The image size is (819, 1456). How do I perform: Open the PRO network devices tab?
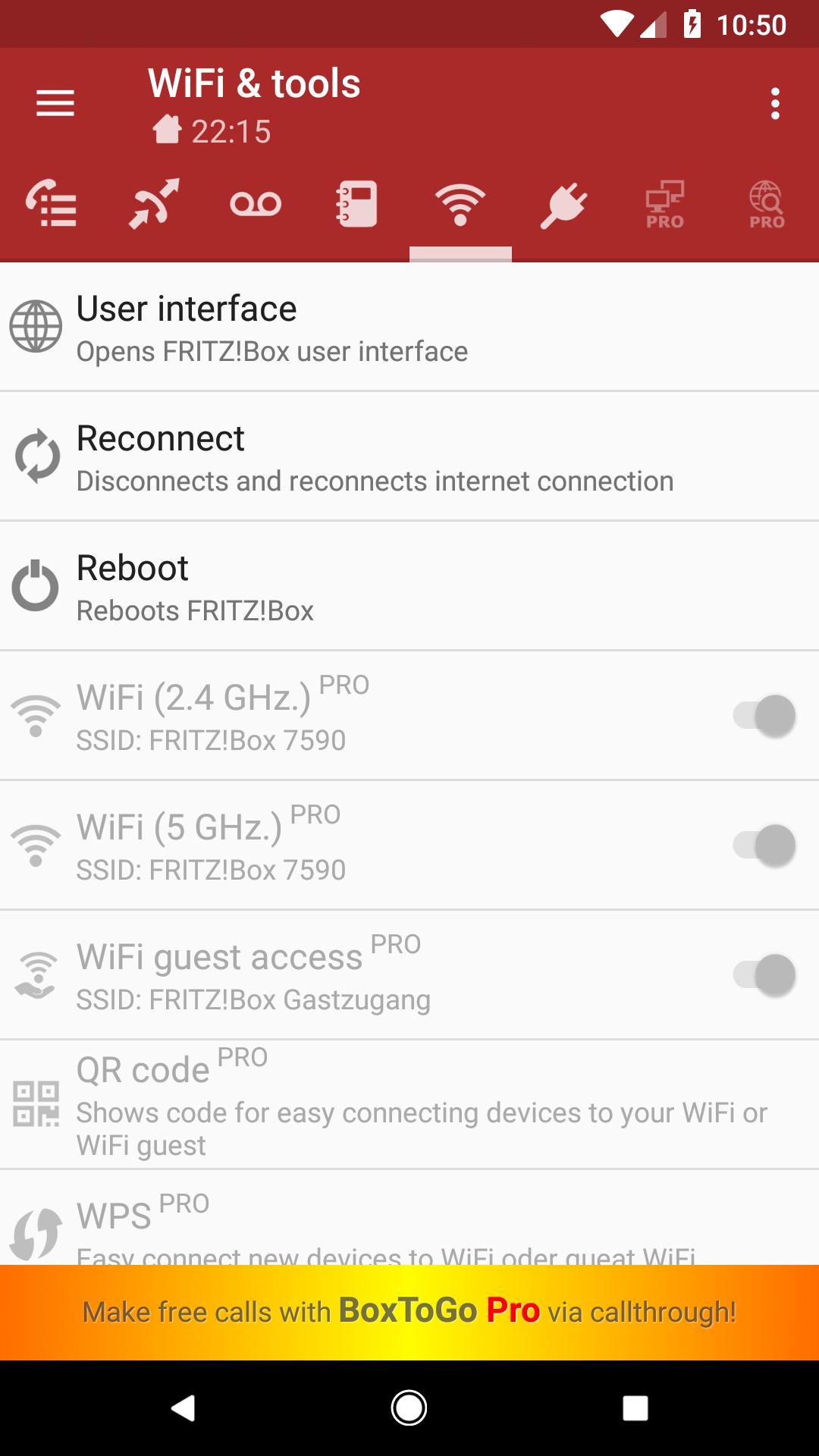(665, 205)
